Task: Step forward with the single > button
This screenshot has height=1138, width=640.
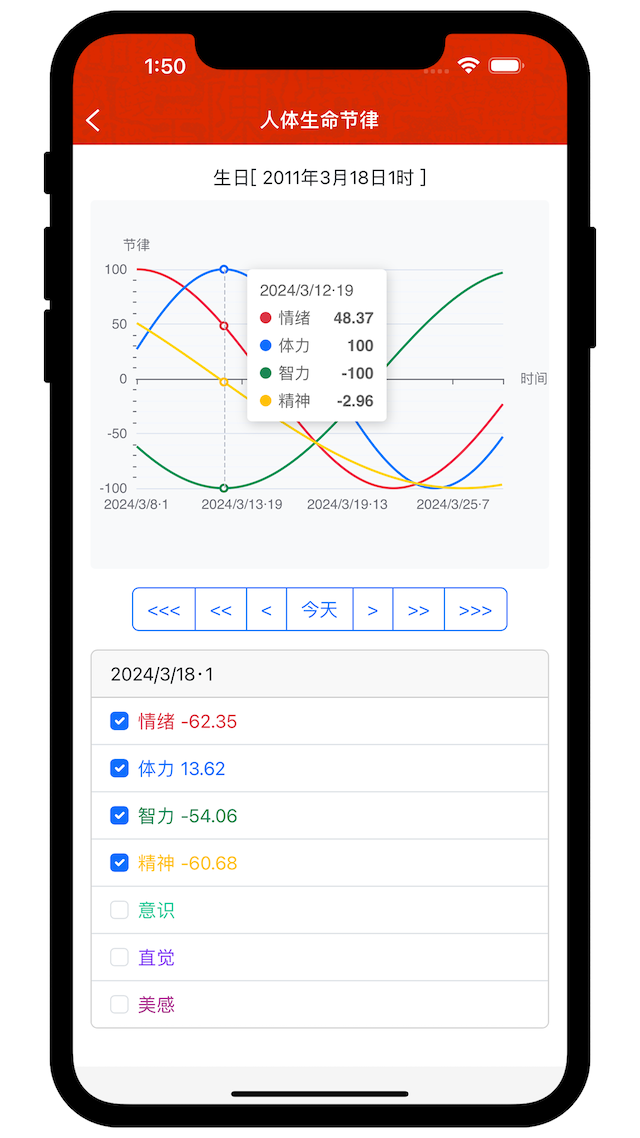Action: point(373,610)
